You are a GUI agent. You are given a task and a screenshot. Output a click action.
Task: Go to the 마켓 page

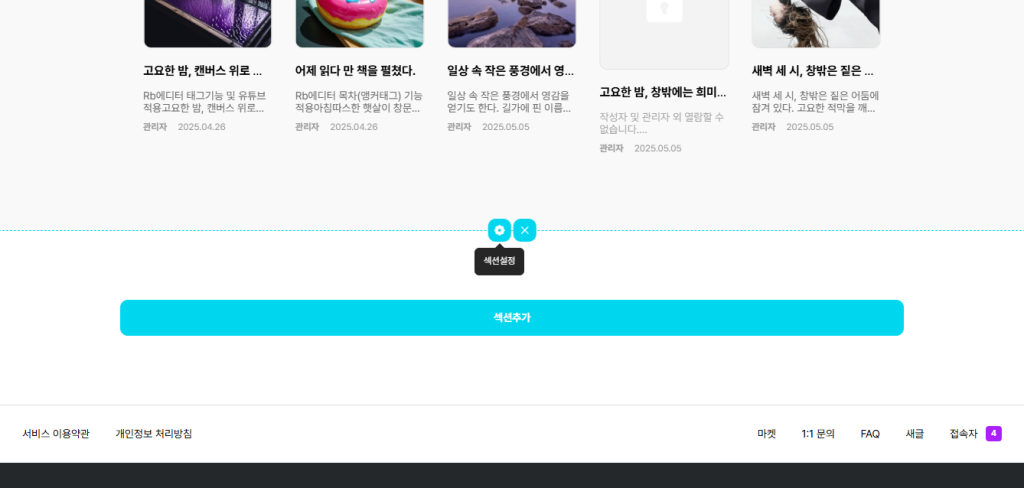[766, 434]
